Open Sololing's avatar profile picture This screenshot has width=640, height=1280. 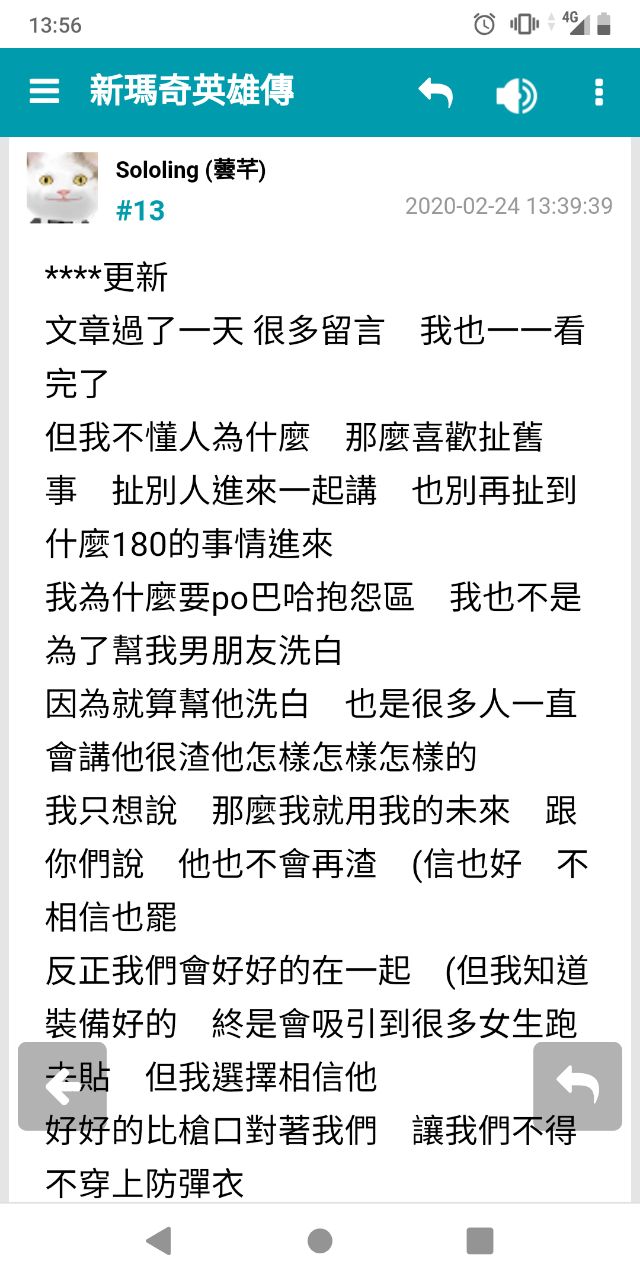pos(62,187)
